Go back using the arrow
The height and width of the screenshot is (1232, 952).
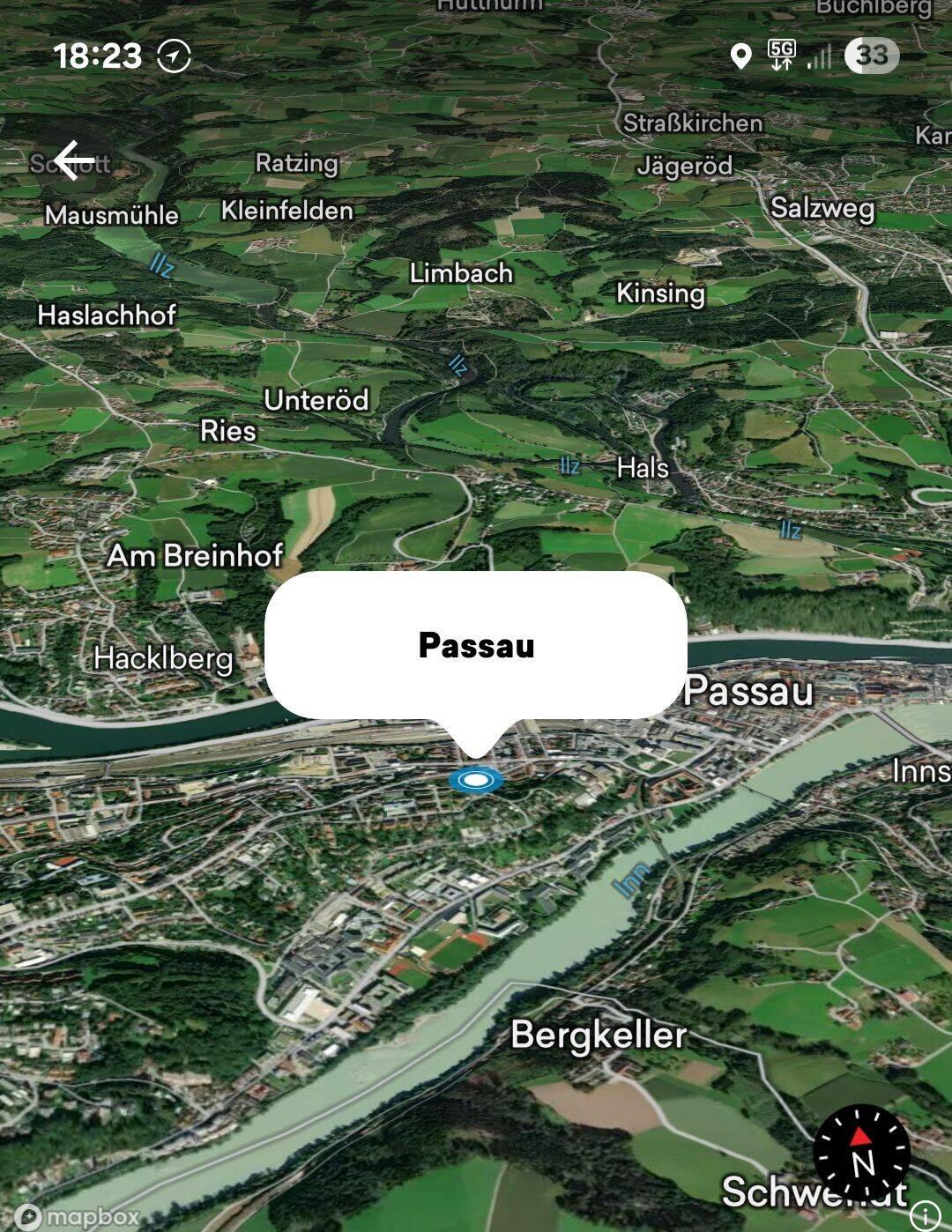[74, 160]
